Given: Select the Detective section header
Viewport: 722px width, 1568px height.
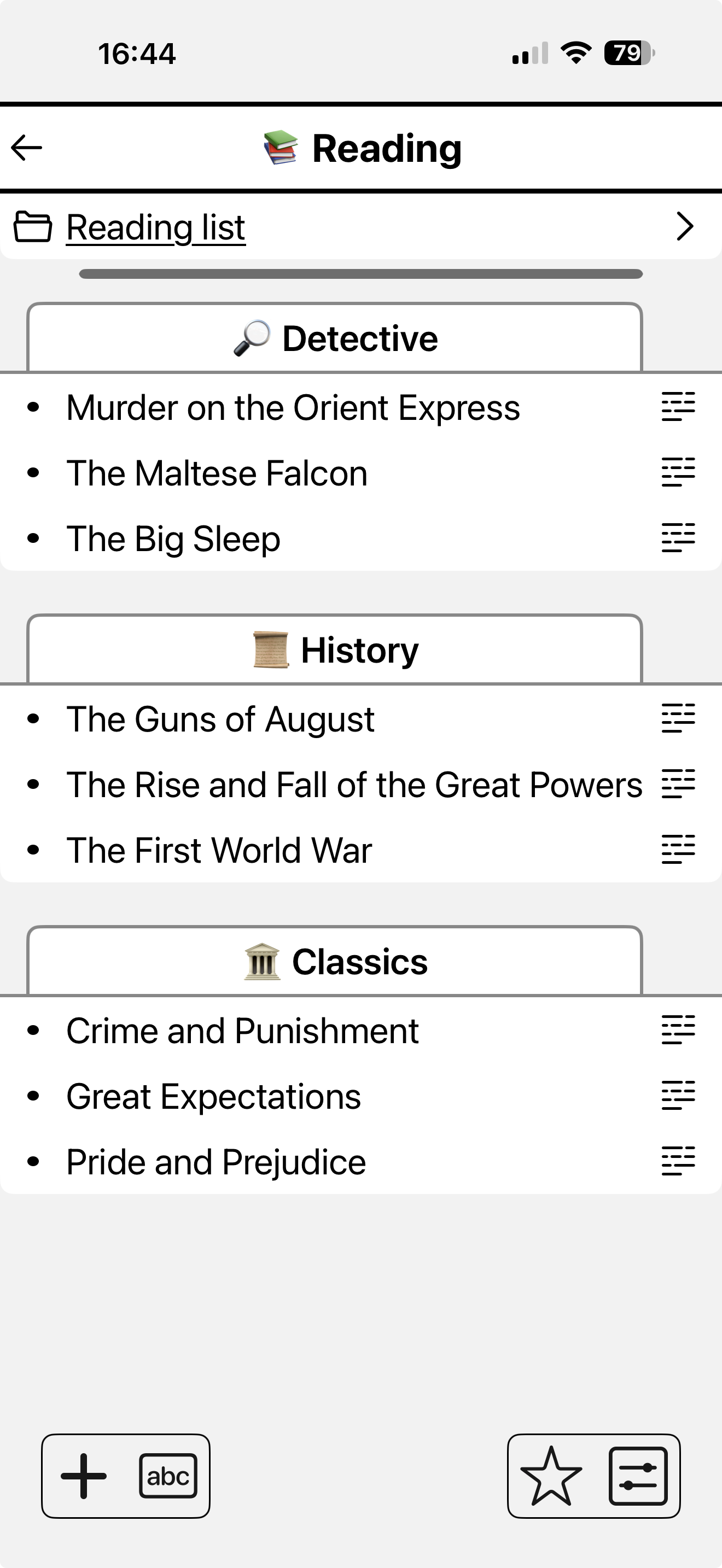Looking at the screenshot, I should pyautogui.click(x=335, y=338).
